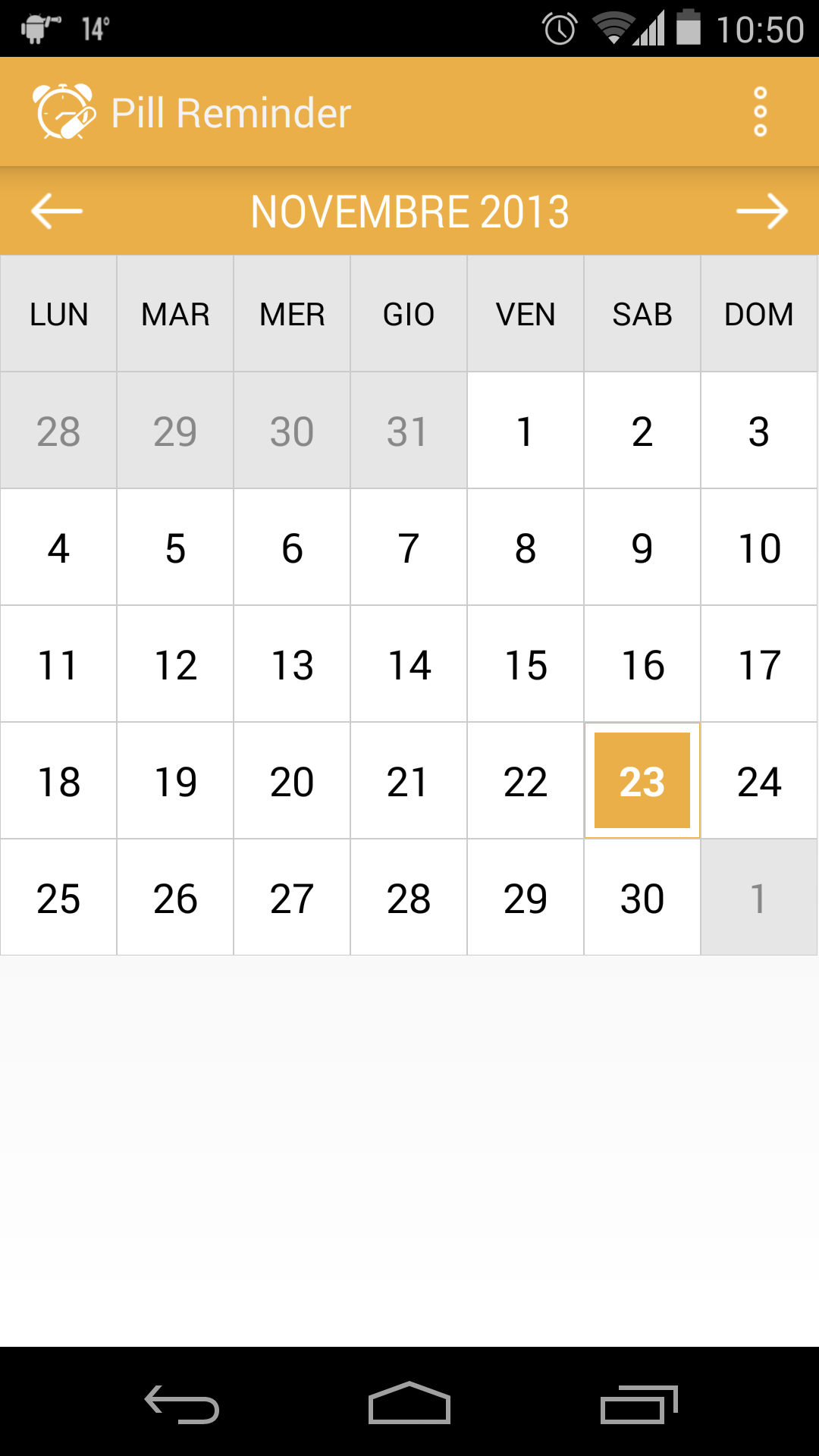Select November 30
Image resolution: width=819 pixels, height=1456 pixels.
pos(642,898)
